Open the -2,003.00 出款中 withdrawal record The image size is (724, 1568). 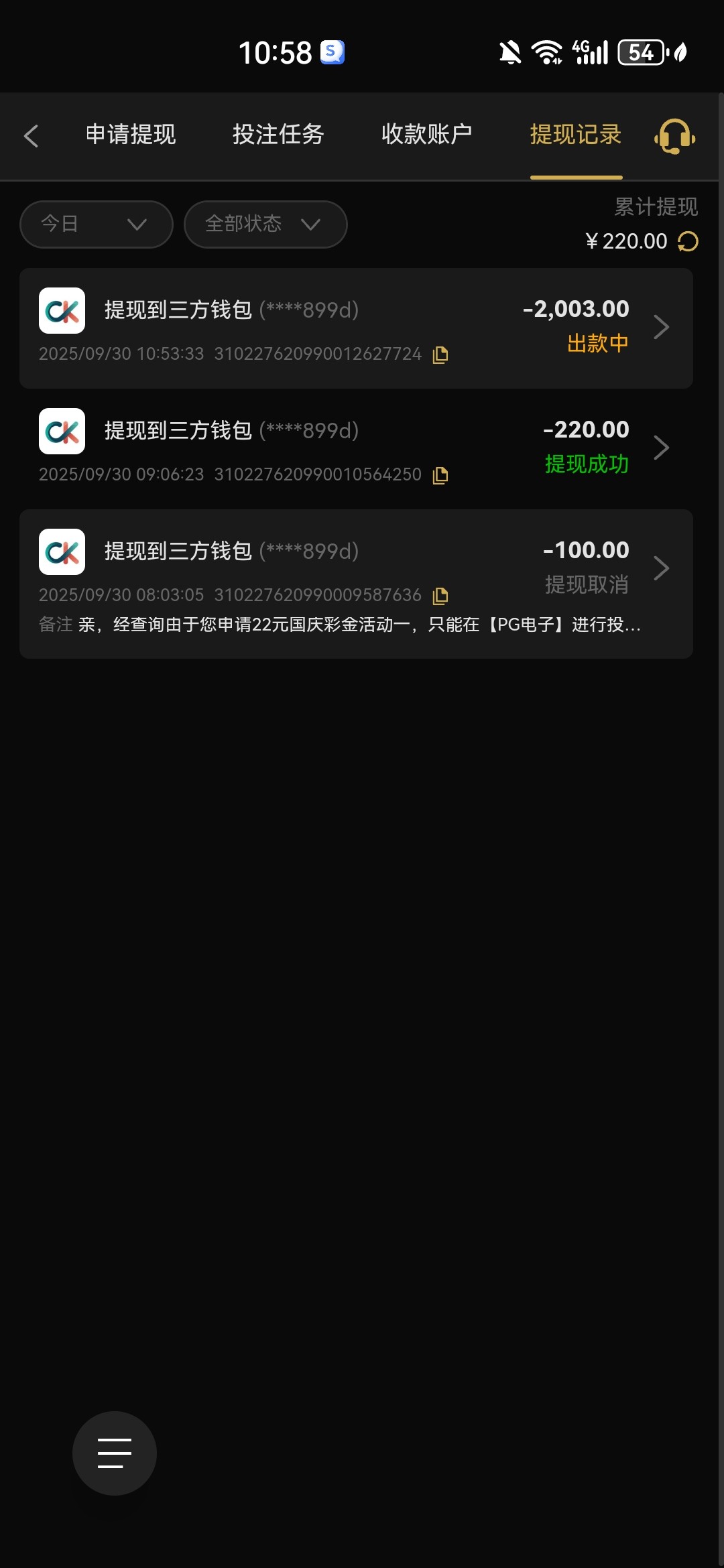[355, 328]
